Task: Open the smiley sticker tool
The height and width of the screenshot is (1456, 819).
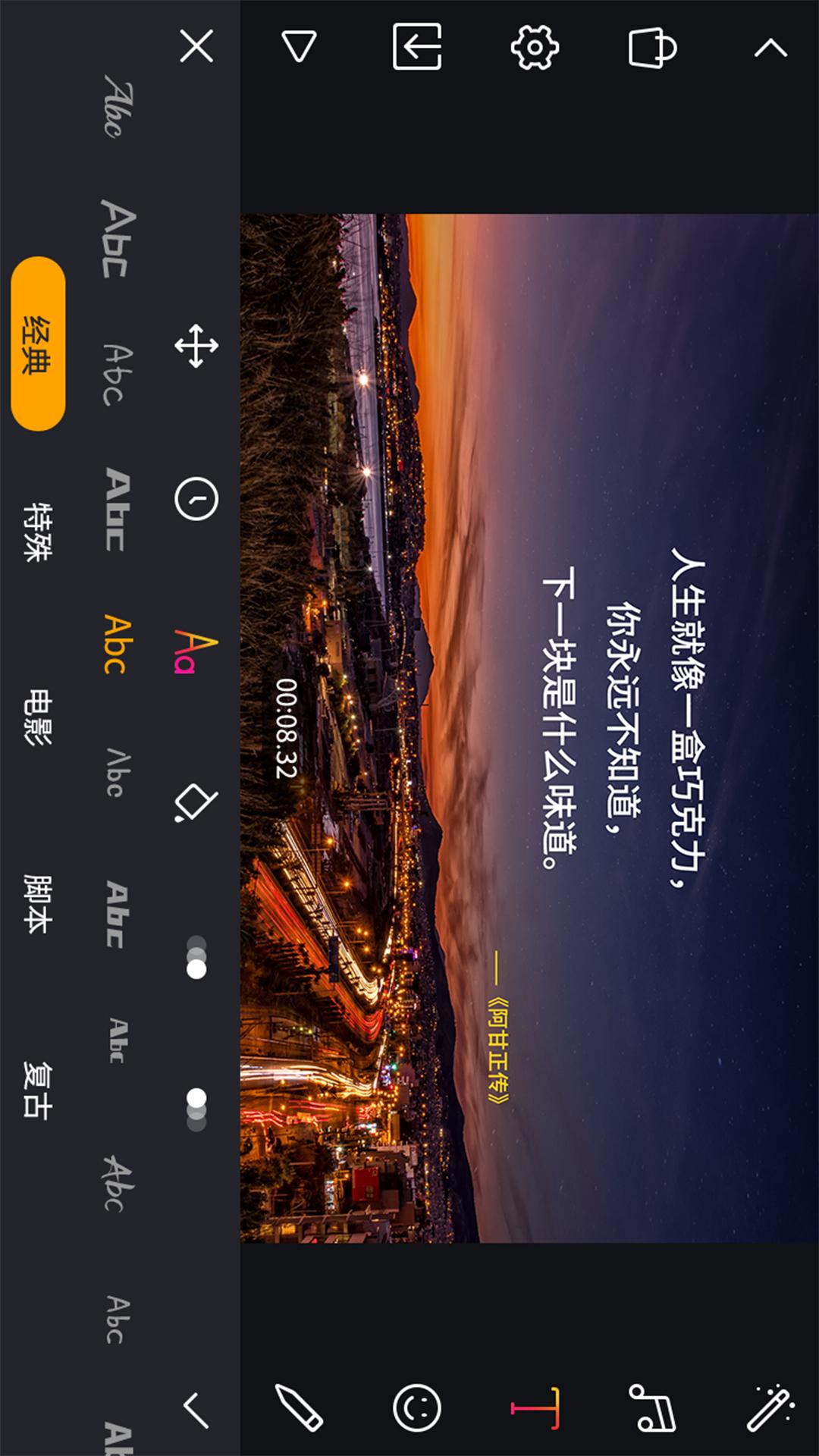Action: (x=416, y=1408)
